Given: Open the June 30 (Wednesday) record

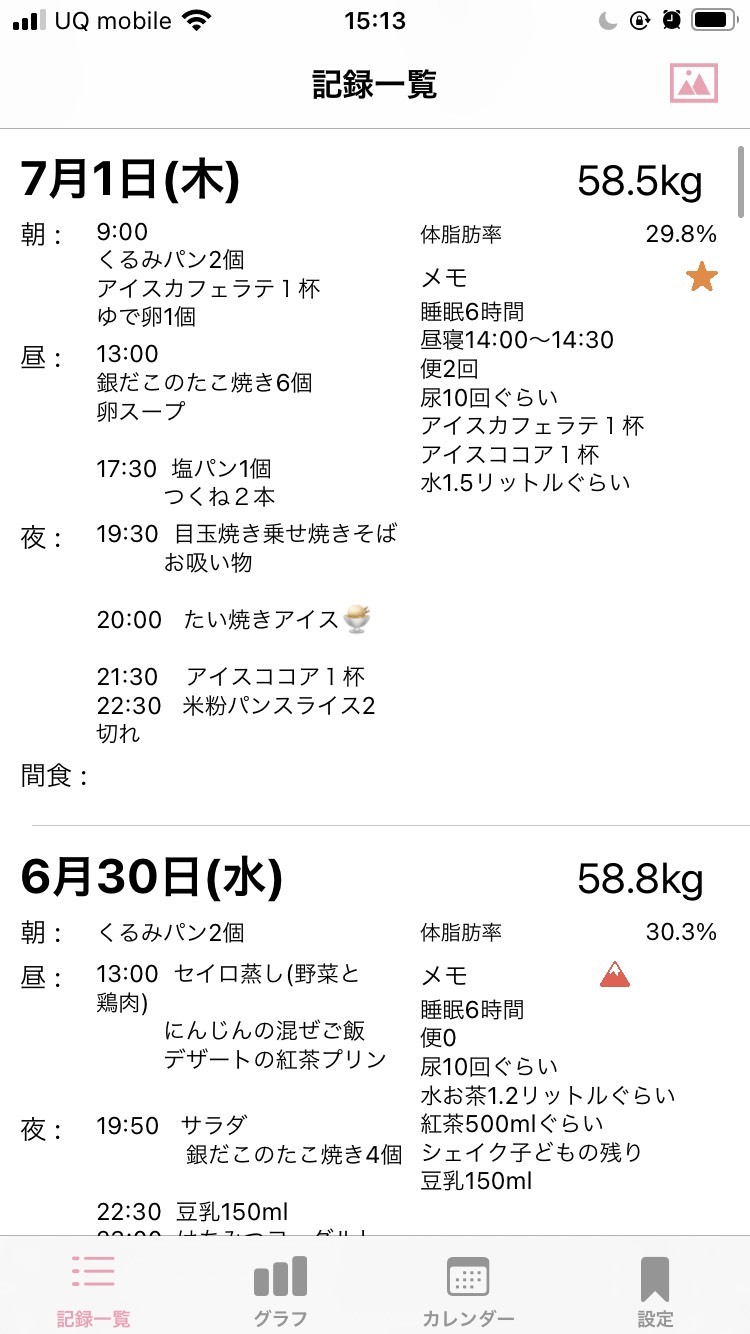Looking at the screenshot, I should point(375,1031).
